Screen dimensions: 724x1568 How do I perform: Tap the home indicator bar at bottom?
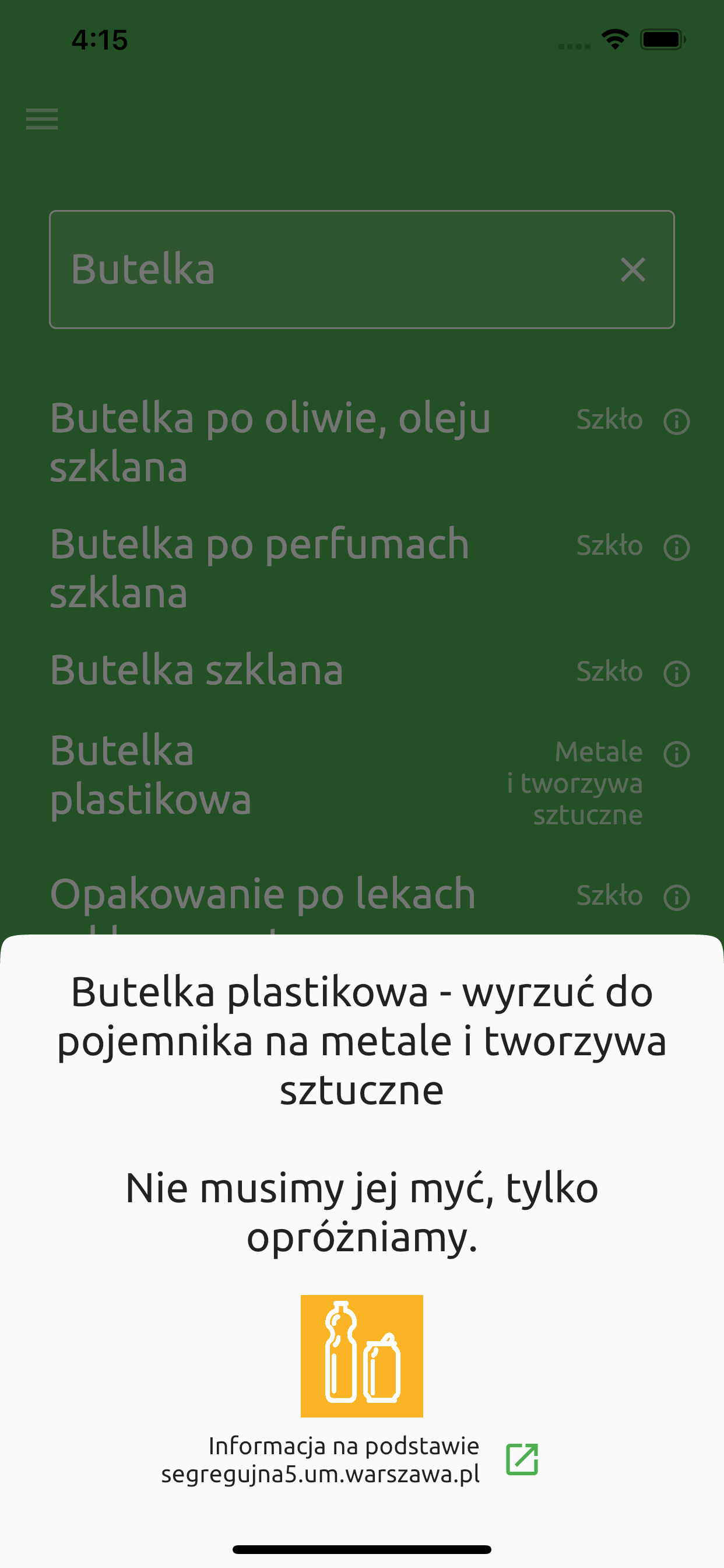(x=362, y=1550)
